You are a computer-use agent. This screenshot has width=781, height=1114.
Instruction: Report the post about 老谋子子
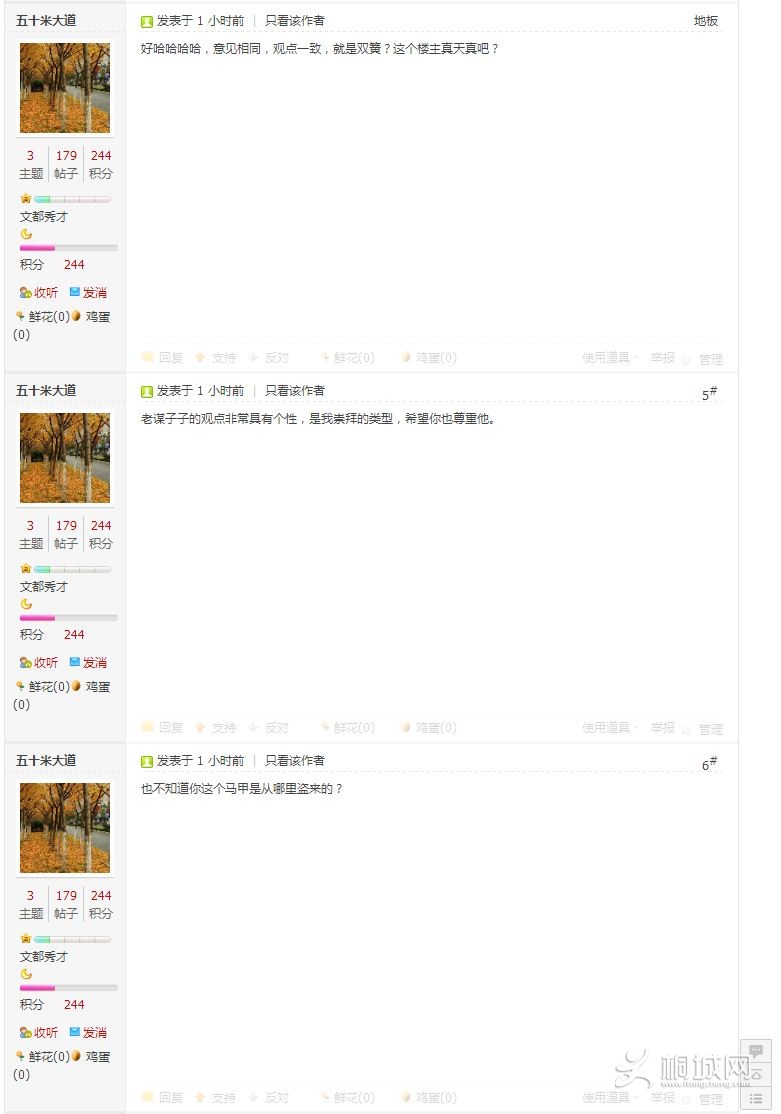coord(663,728)
